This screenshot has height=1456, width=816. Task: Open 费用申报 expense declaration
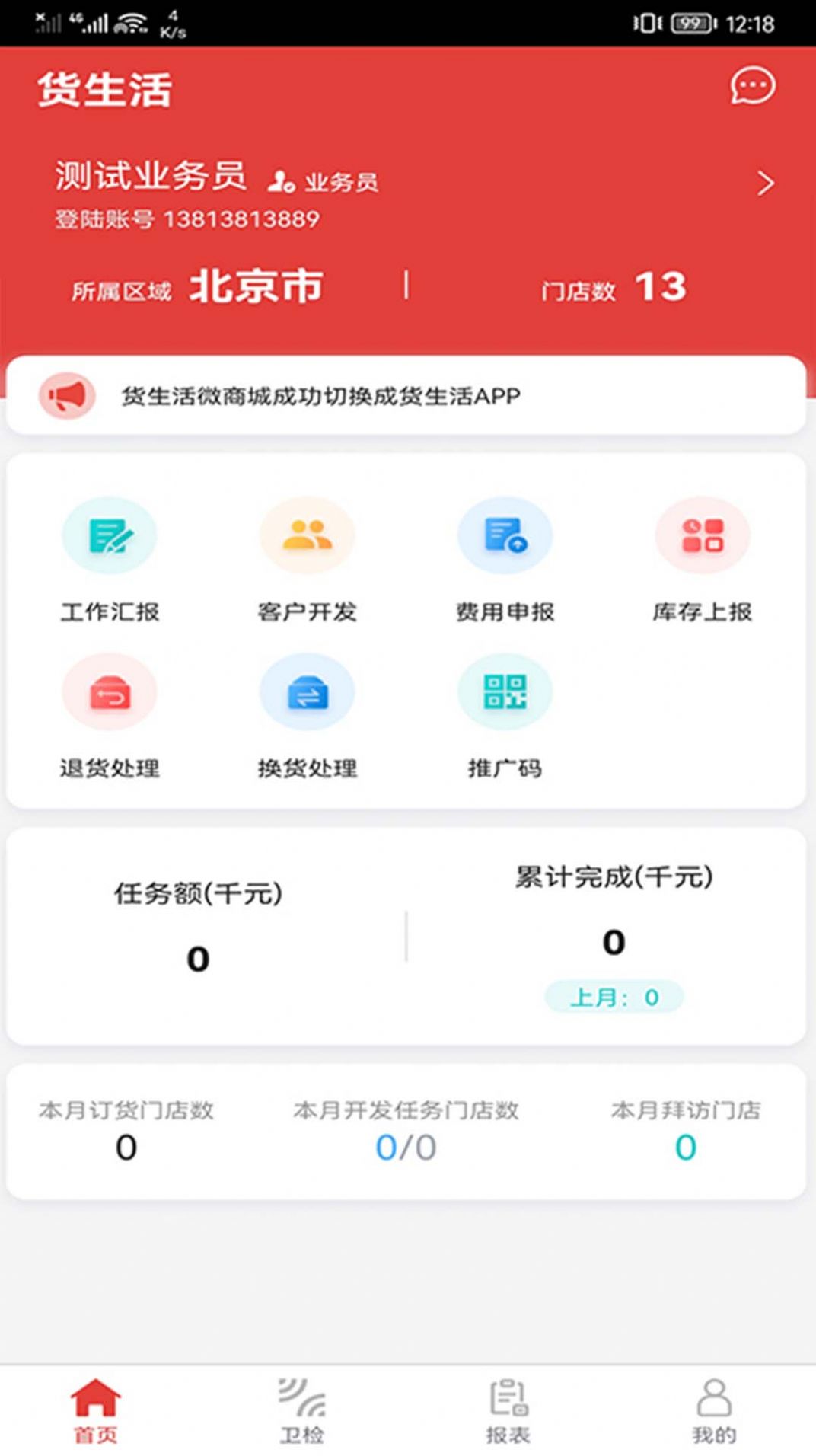coord(504,535)
